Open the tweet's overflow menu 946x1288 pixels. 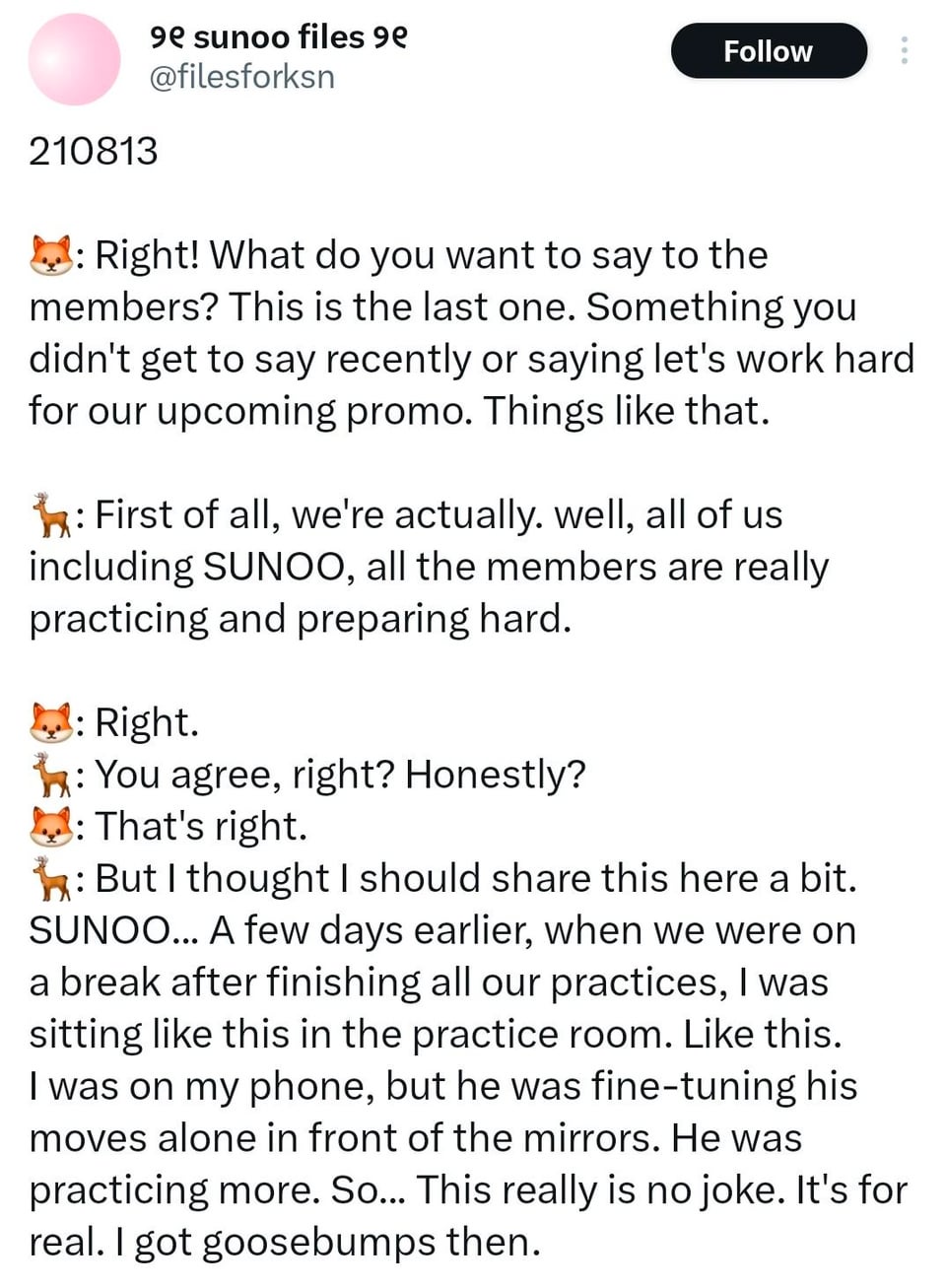(904, 51)
